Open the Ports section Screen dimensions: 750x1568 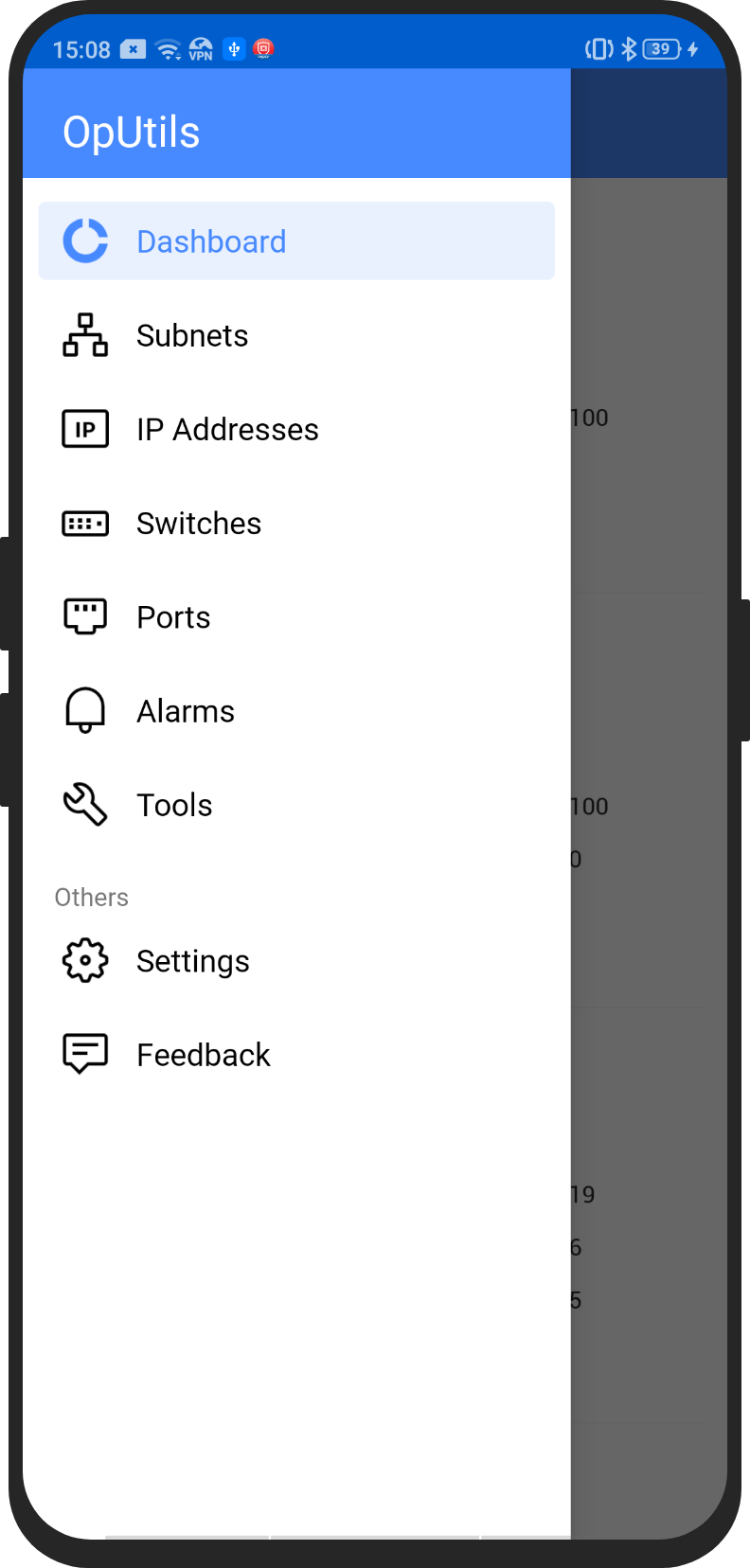click(x=173, y=617)
